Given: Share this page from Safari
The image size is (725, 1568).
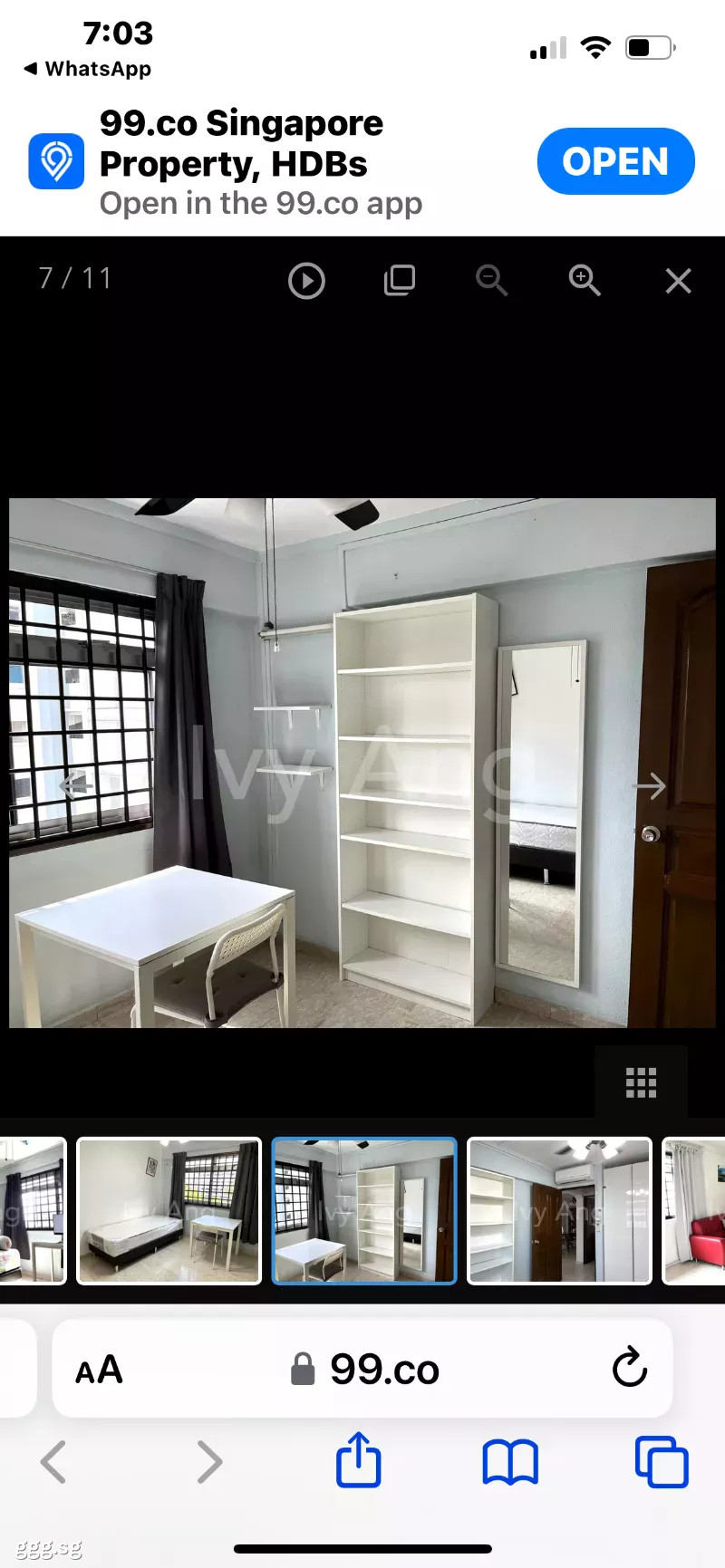Looking at the screenshot, I should tap(359, 1459).
